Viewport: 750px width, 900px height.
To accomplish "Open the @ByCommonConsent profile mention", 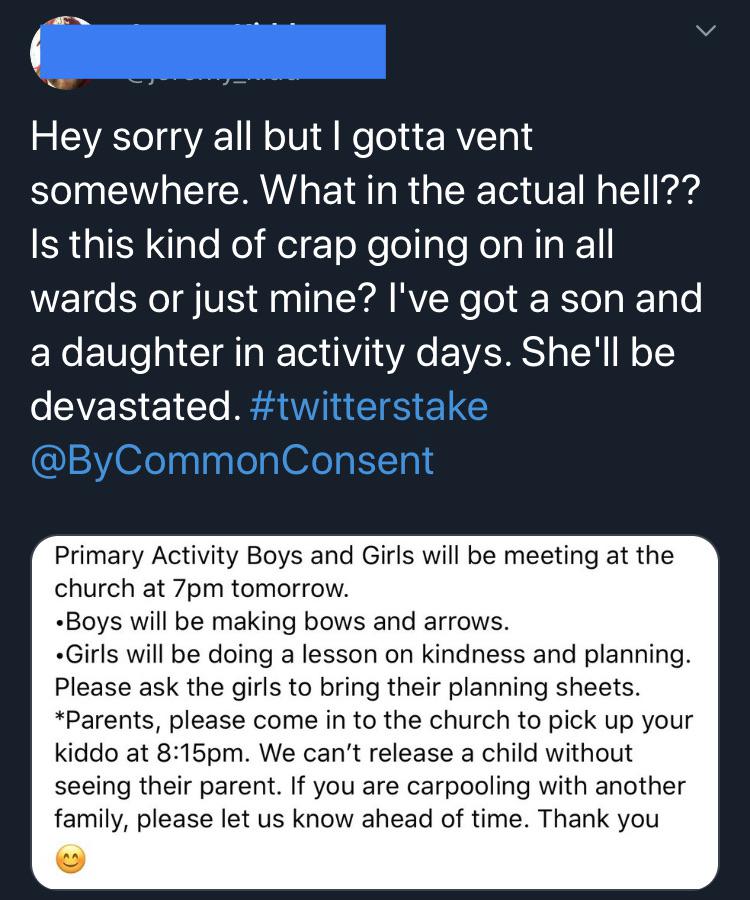I will point(232,460).
